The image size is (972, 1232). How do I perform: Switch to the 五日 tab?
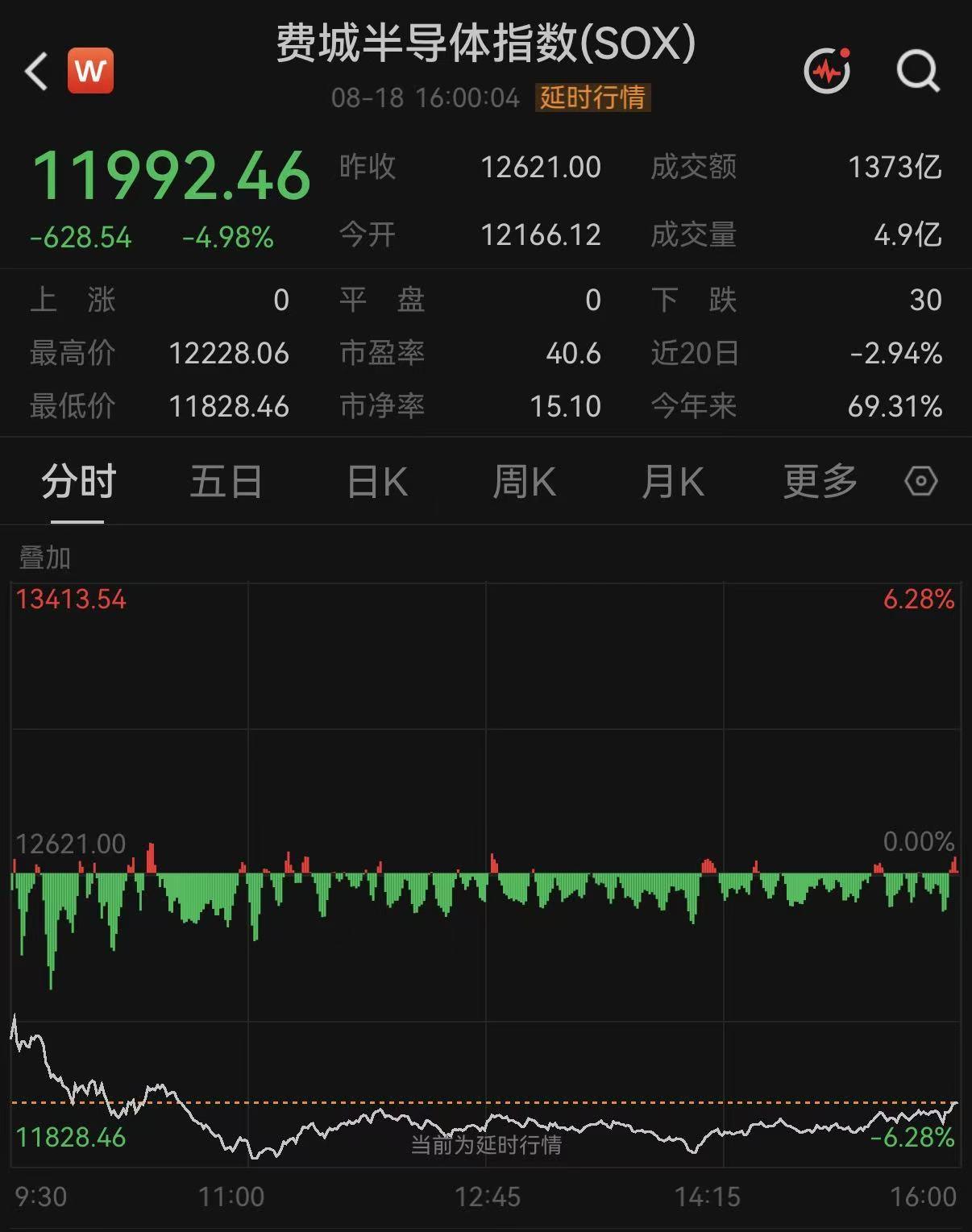tap(226, 482)
